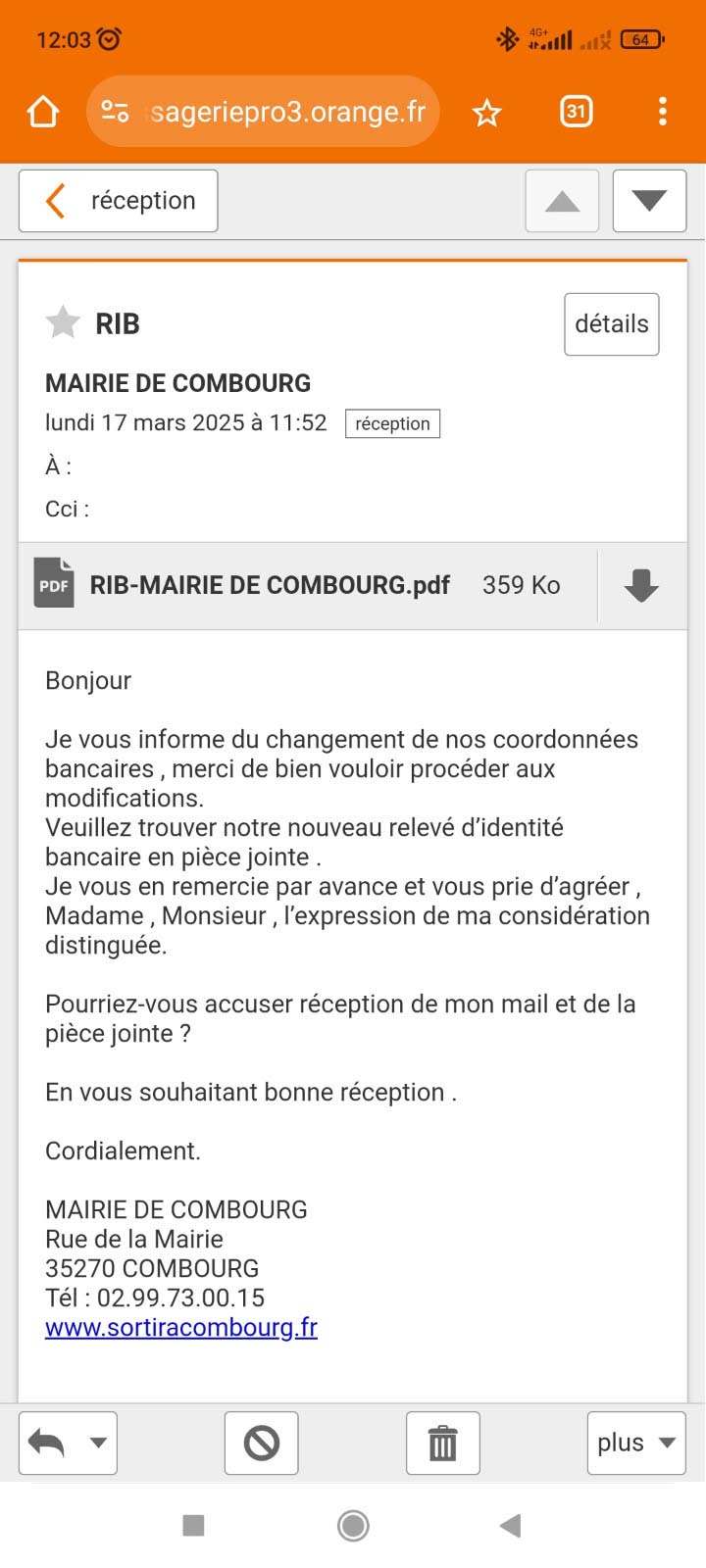Go to the previous email with up arrow

pyautogui.click(x=562, y=201)
